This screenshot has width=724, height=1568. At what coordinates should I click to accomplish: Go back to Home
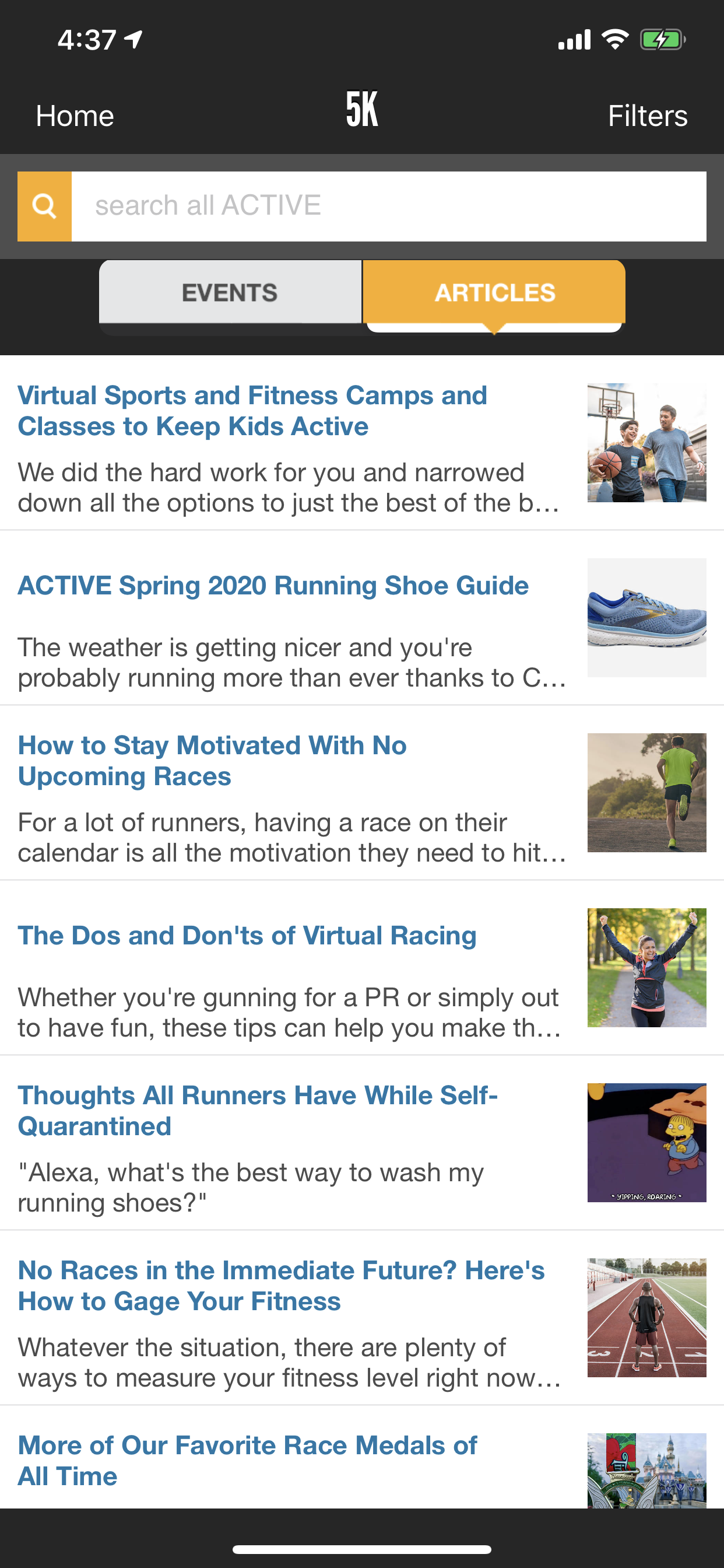pos(75,116)
